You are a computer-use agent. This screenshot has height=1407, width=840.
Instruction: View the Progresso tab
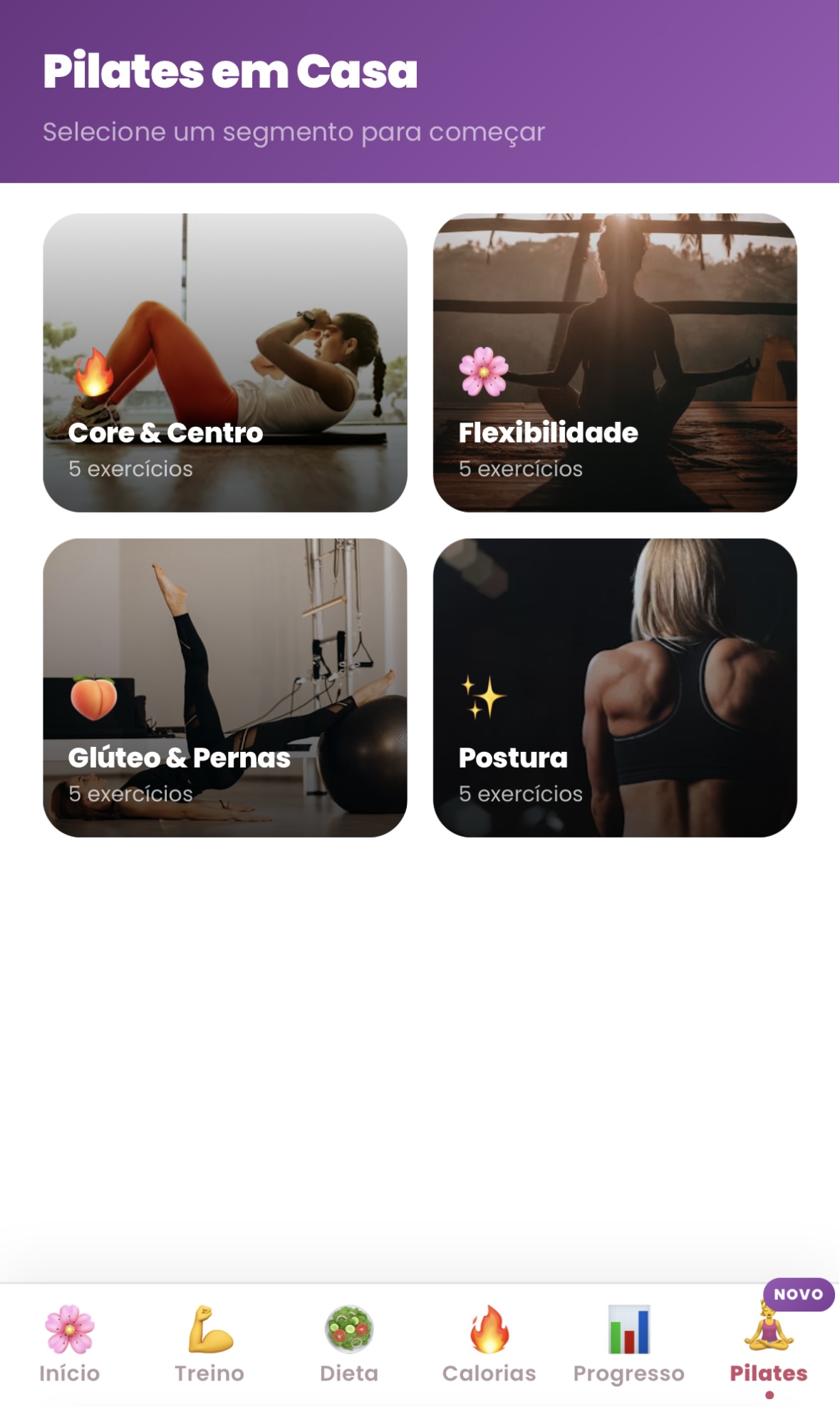coord(629,1344)
